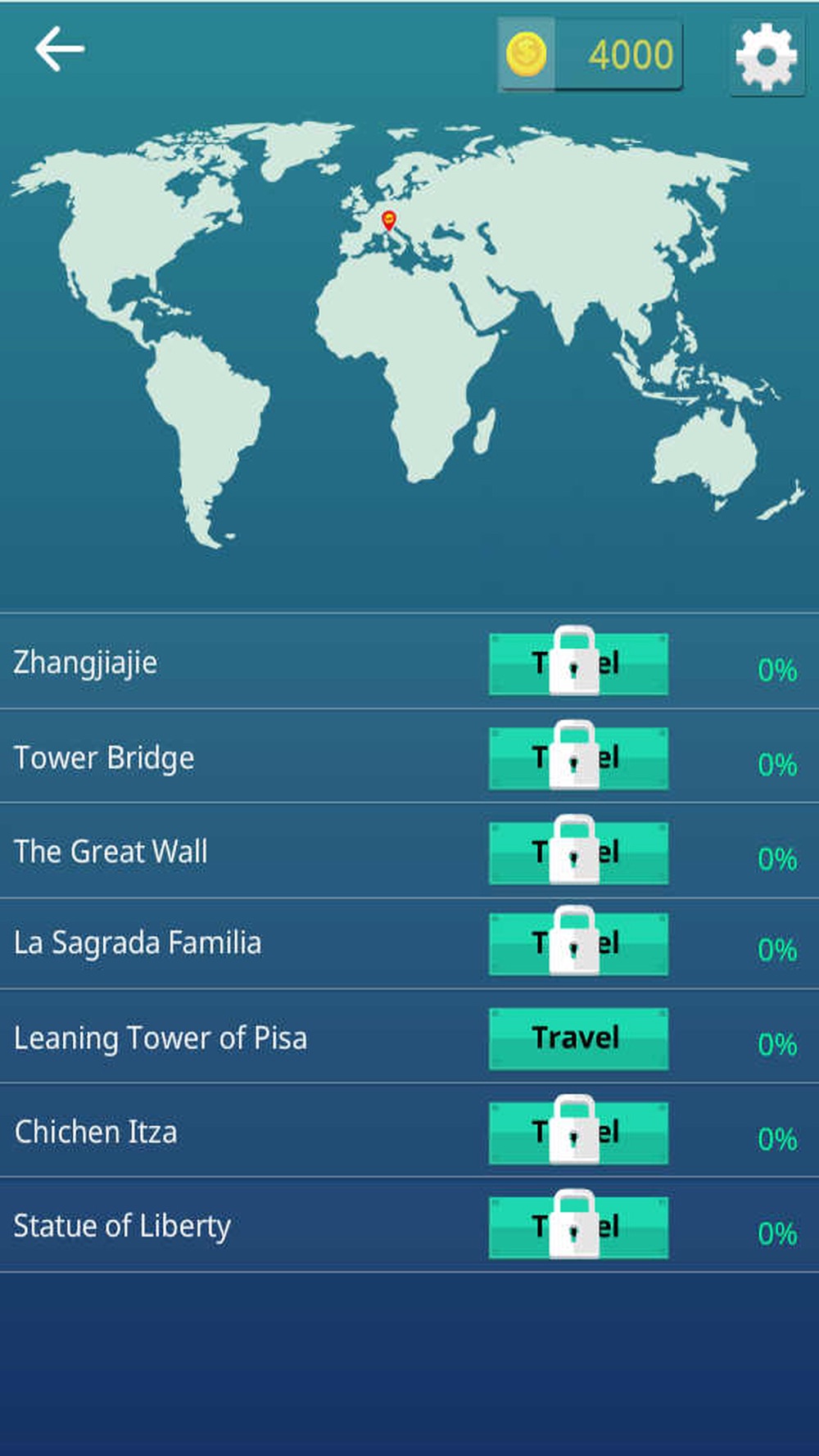Select locked Travel for The Great Wall
Screen dimensions: 819x1456
(578, 852)
